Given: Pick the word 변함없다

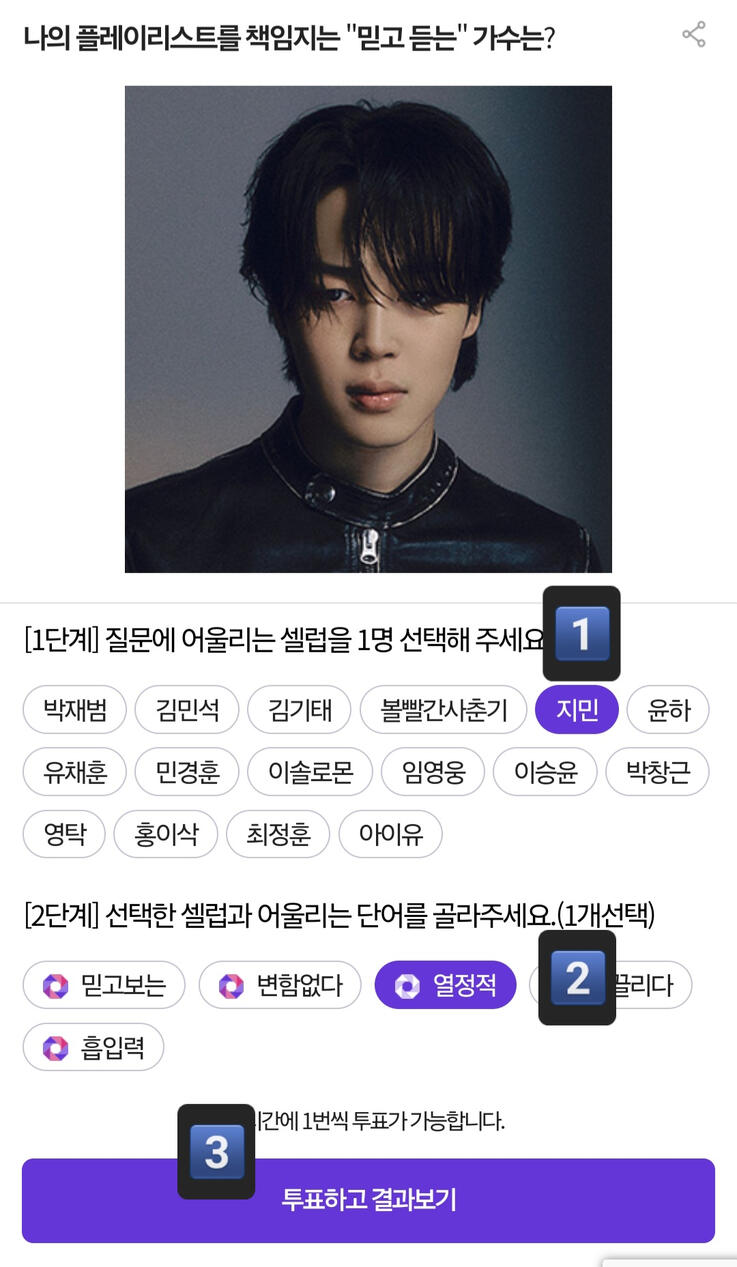Looking at the screenshot, I should [280, 986].
